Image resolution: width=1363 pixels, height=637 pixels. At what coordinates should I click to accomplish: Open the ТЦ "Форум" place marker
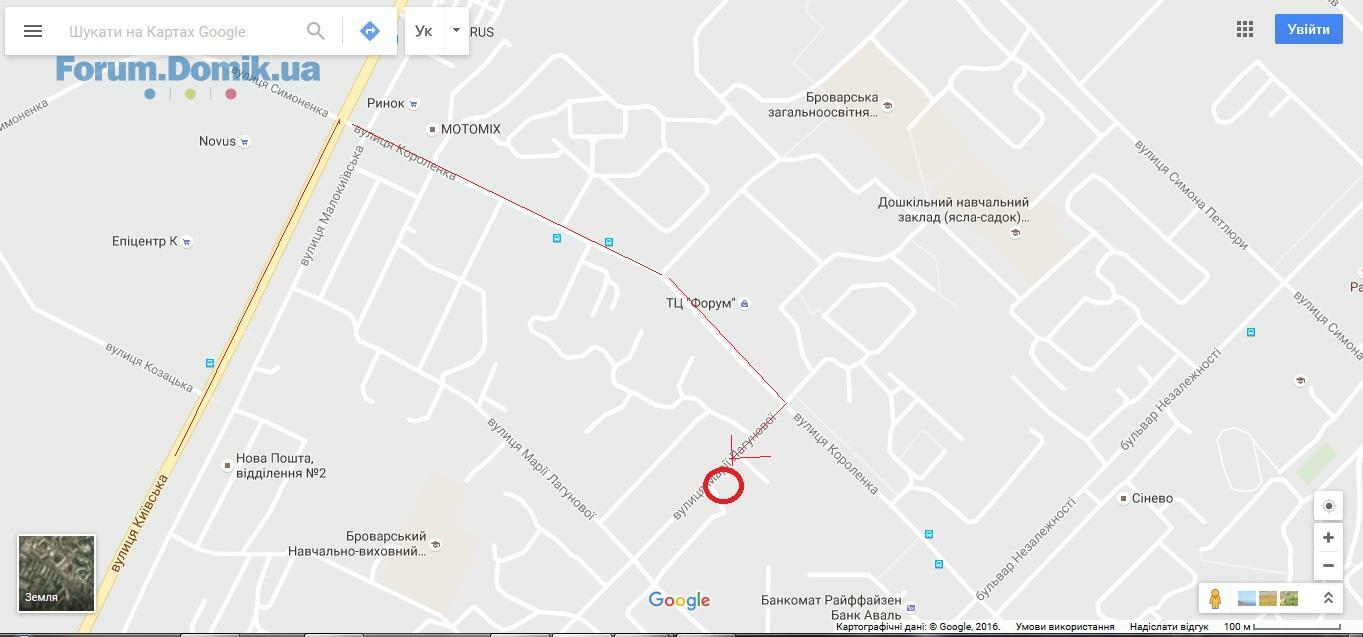(x=744, y=304)
